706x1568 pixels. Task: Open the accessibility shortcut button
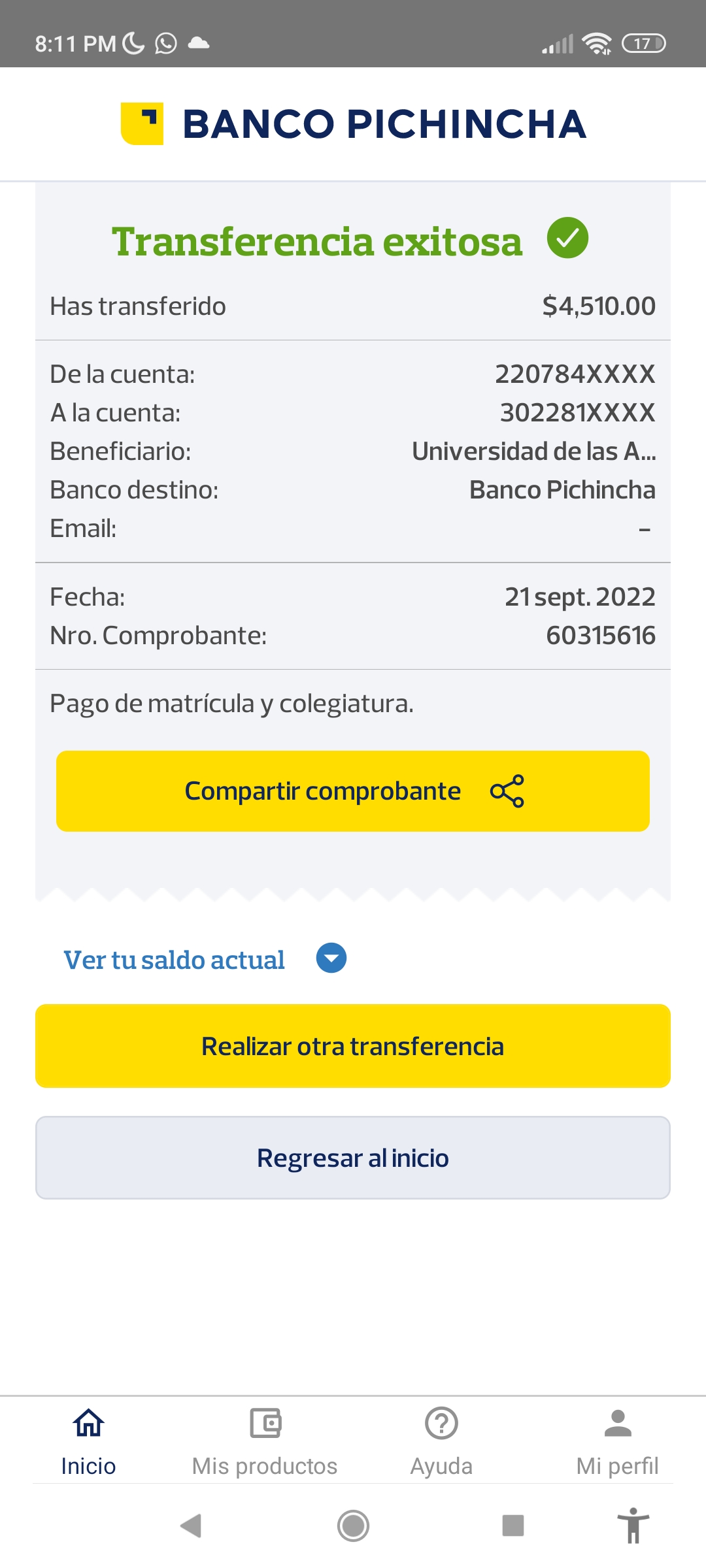(633, 1526)
